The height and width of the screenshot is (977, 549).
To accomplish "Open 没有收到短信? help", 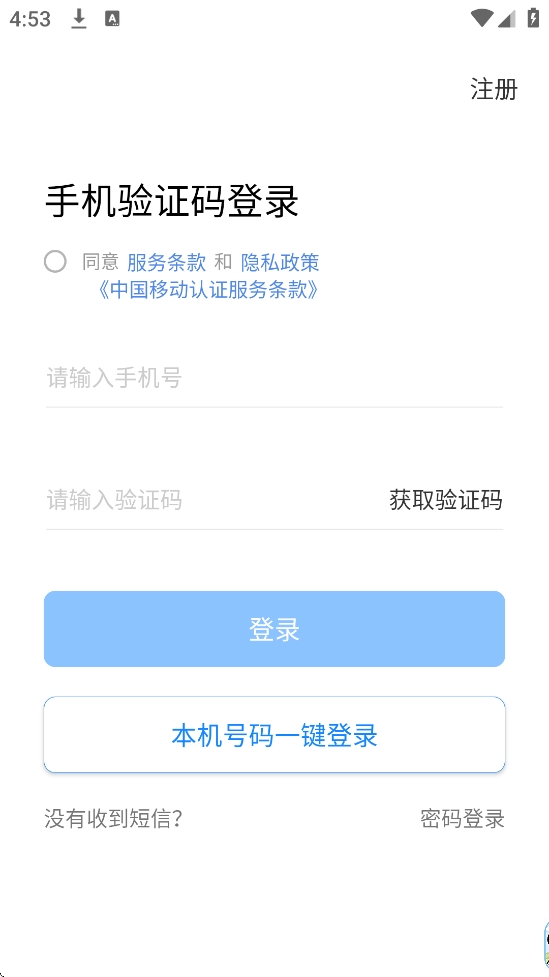I will (x=113, y=819).
